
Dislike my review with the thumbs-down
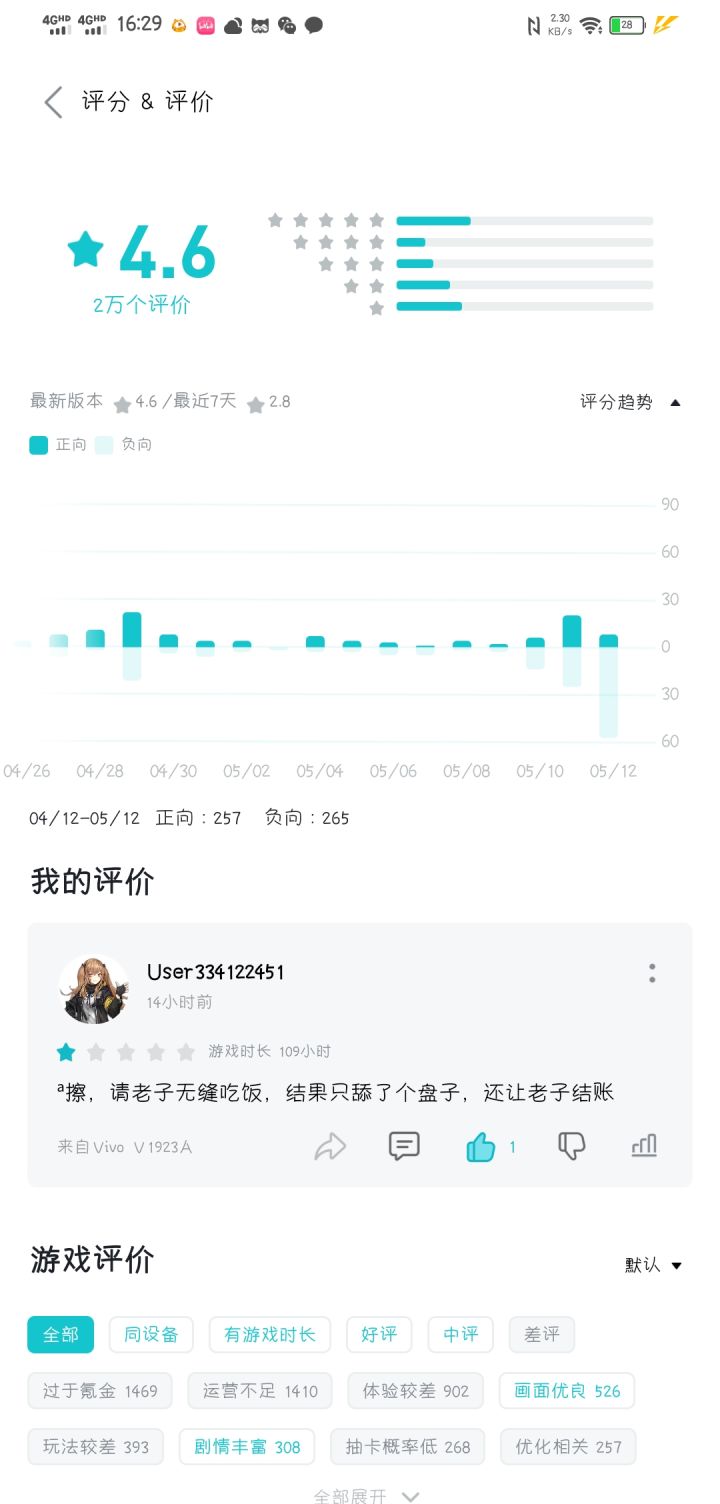[571, 1146]
